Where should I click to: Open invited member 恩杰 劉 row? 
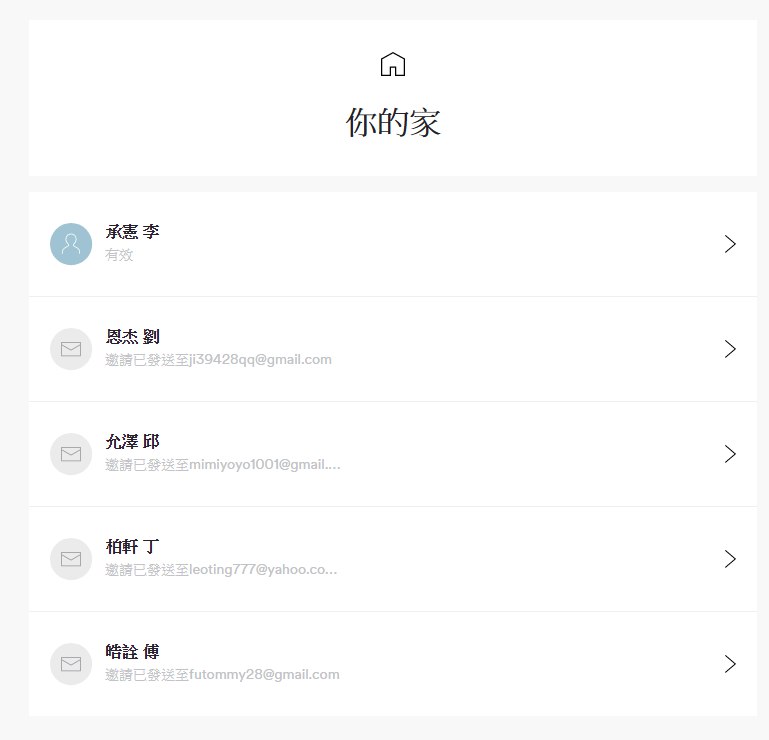(392, 349)
